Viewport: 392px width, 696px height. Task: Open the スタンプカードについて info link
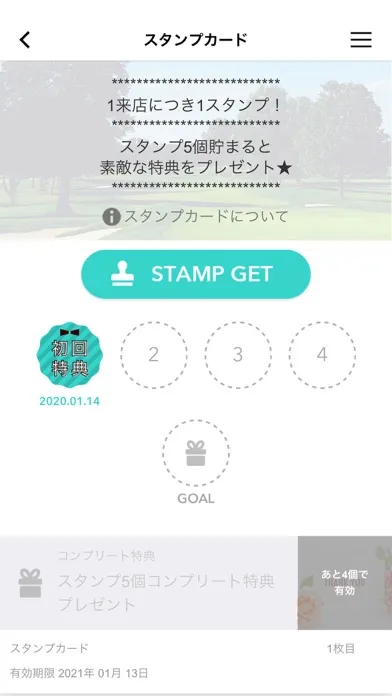pos(195,217)
